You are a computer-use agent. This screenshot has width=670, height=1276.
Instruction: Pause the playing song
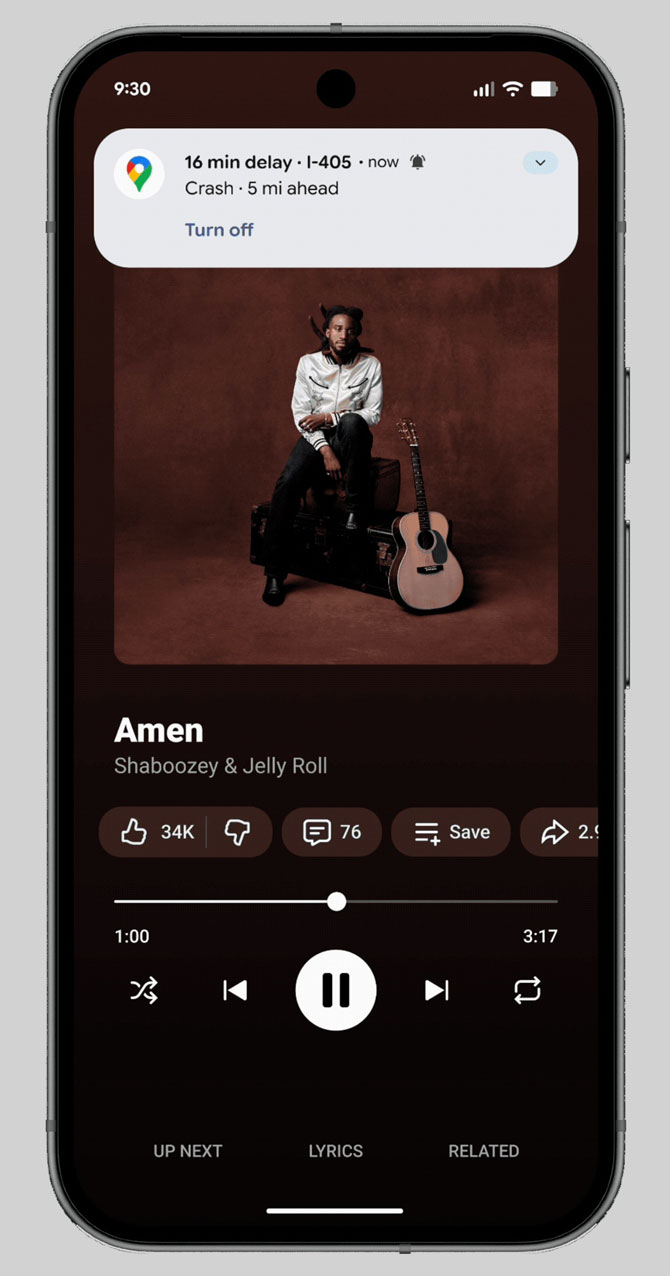coord(336,990)
